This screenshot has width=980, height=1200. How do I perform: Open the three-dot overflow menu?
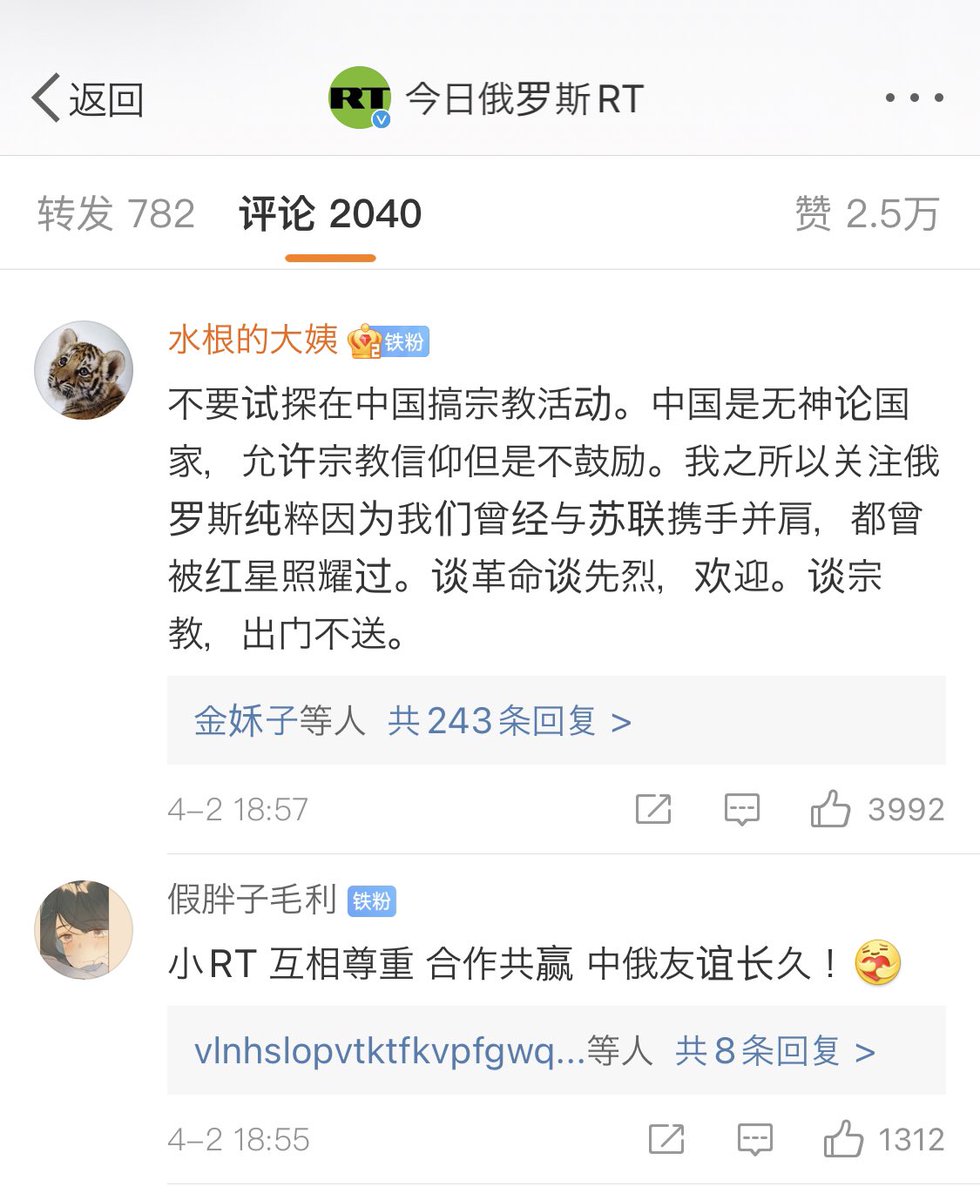(x=914, y=99)
